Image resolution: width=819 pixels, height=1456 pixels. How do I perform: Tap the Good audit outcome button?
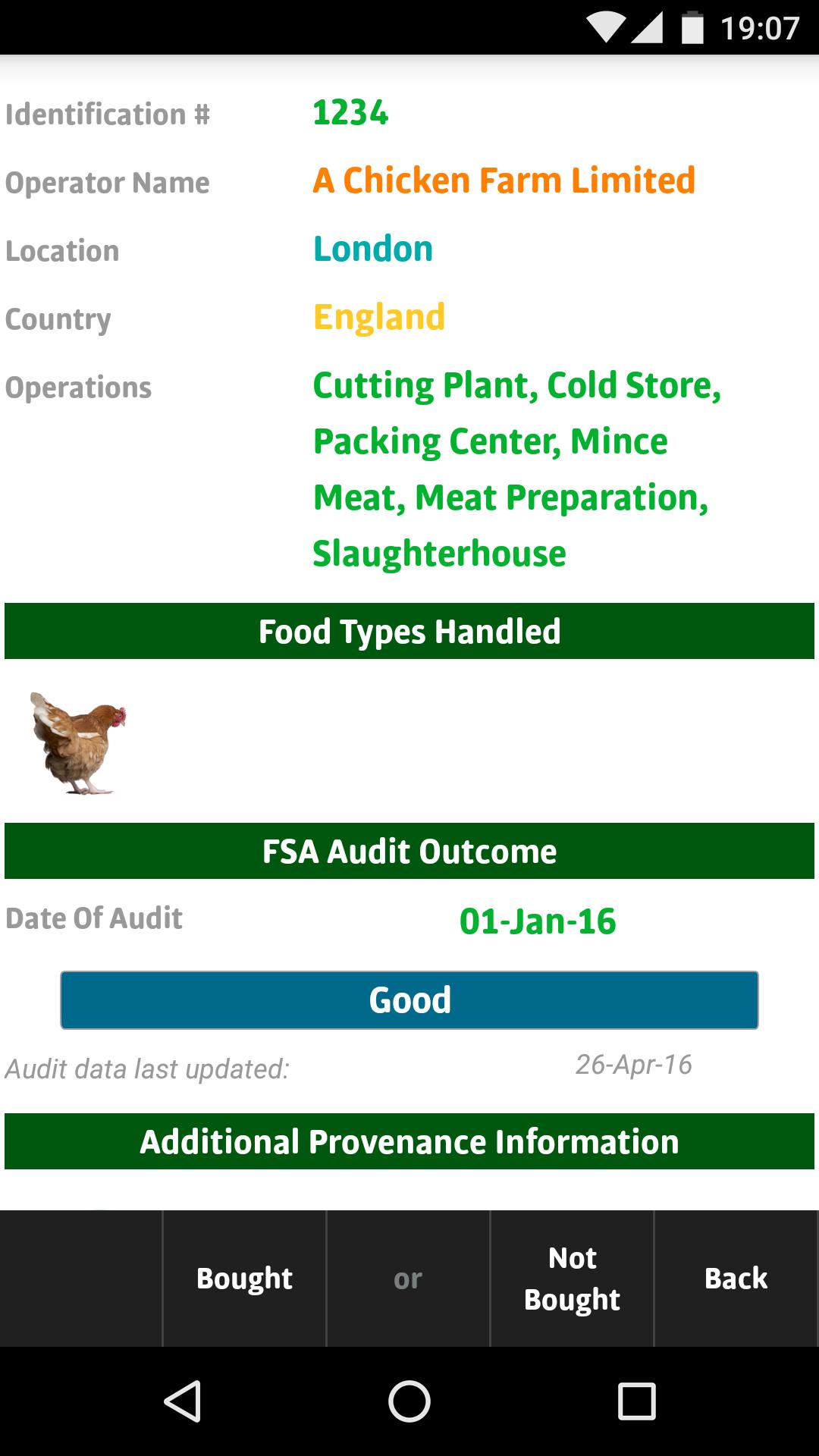pos(409,1000)
